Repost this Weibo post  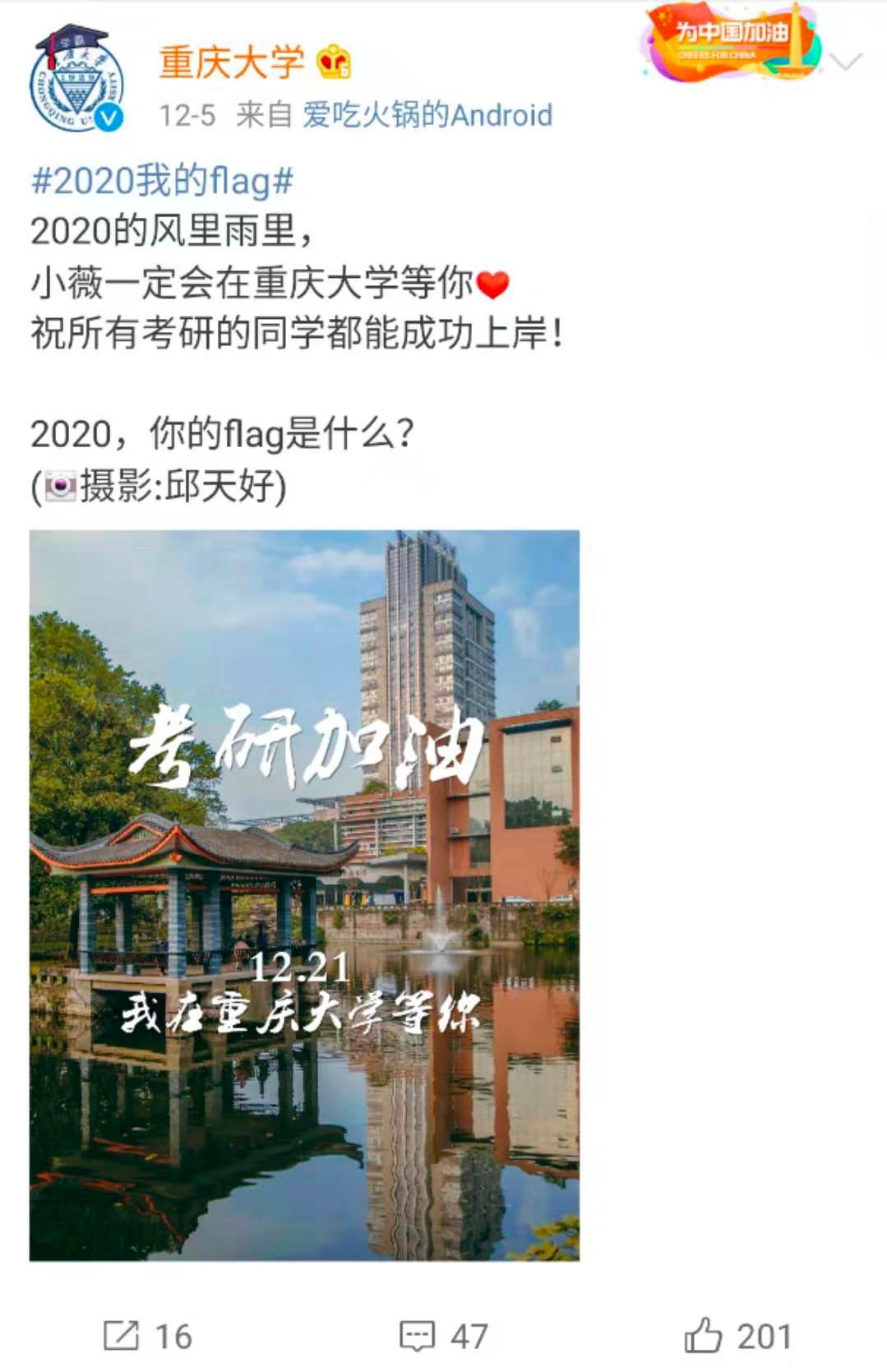pos(146,1337)
